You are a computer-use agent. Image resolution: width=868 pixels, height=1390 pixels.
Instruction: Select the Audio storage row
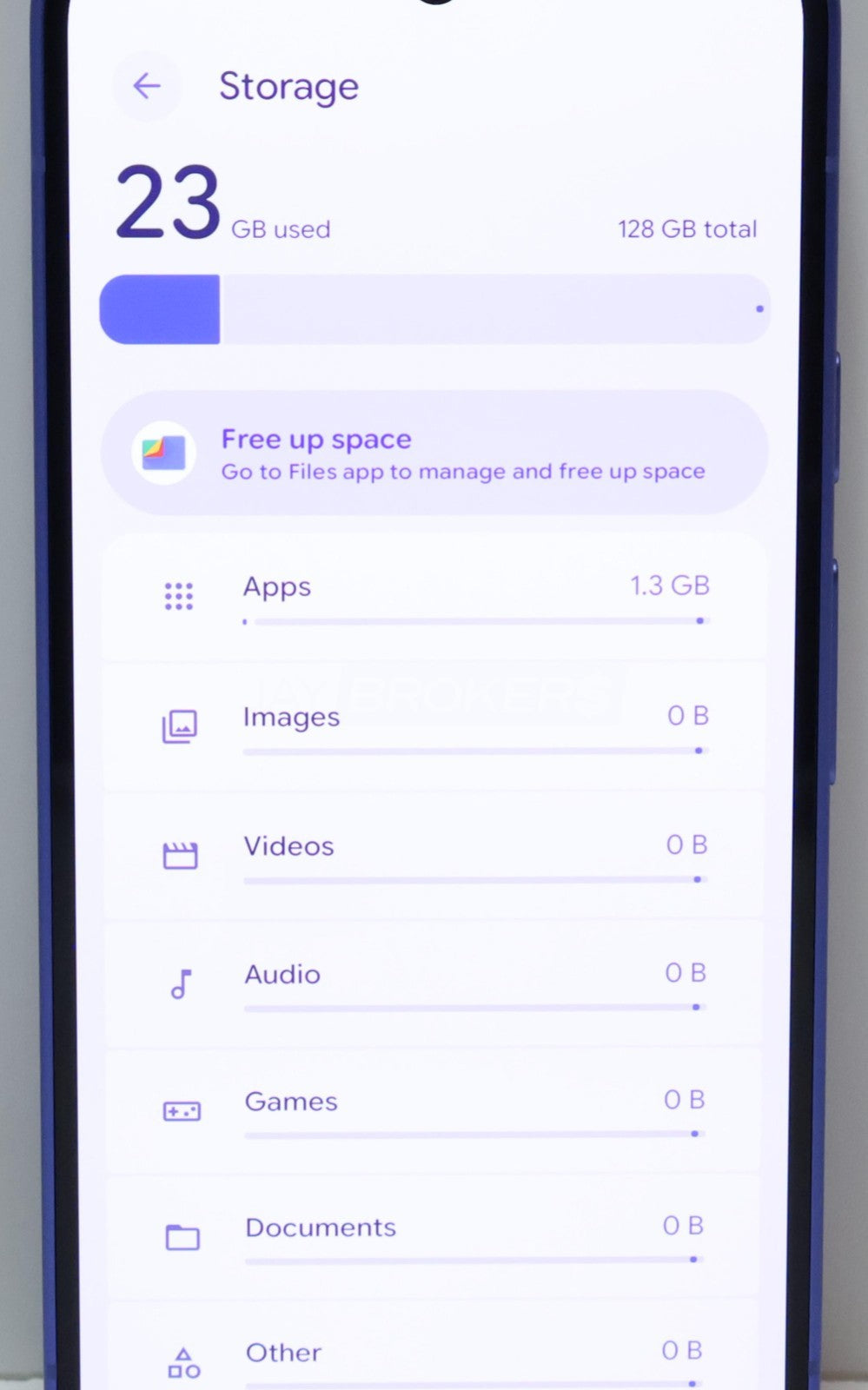point(434,983)
